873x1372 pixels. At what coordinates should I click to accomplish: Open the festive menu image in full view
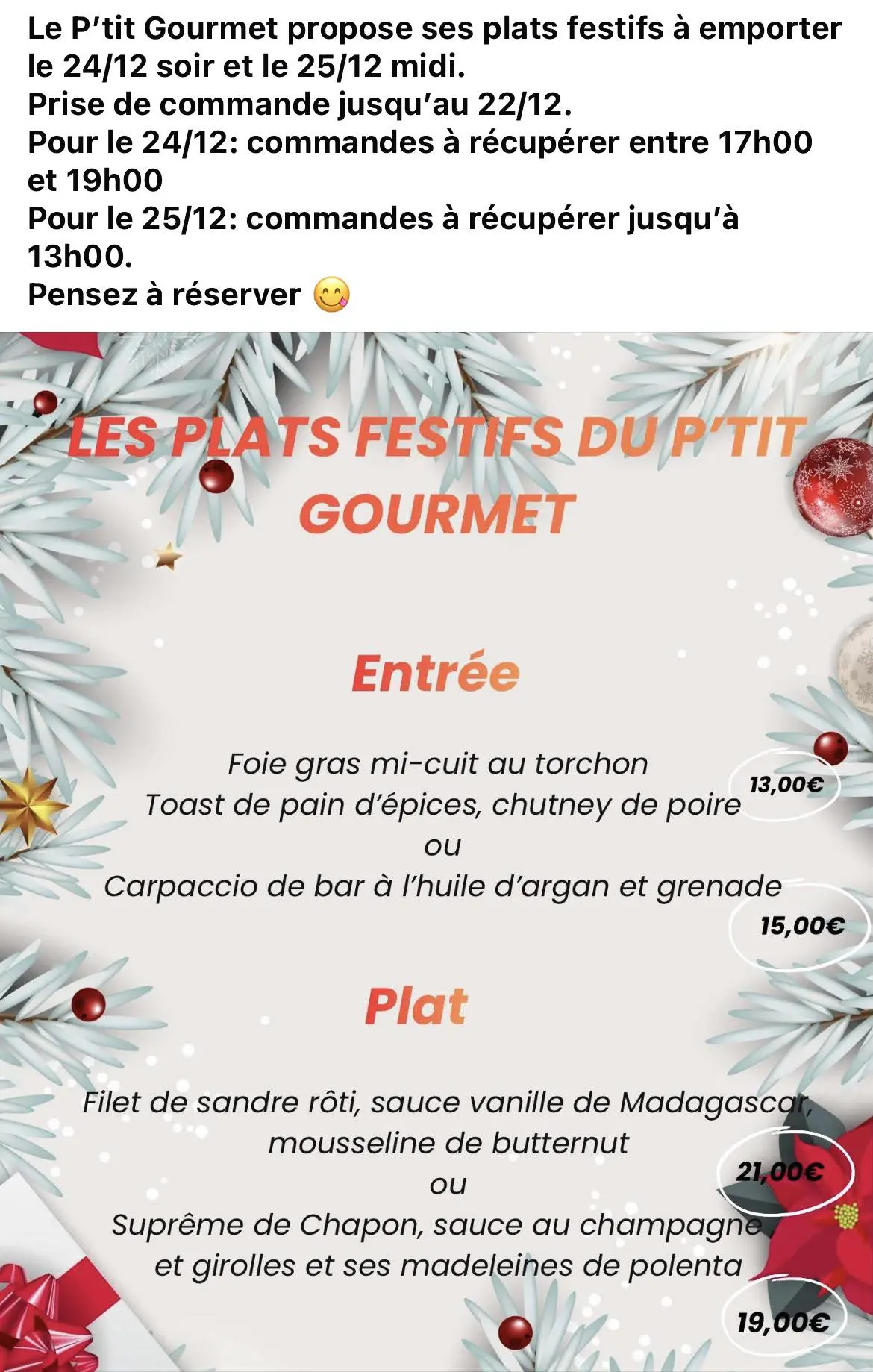(436, 851)
